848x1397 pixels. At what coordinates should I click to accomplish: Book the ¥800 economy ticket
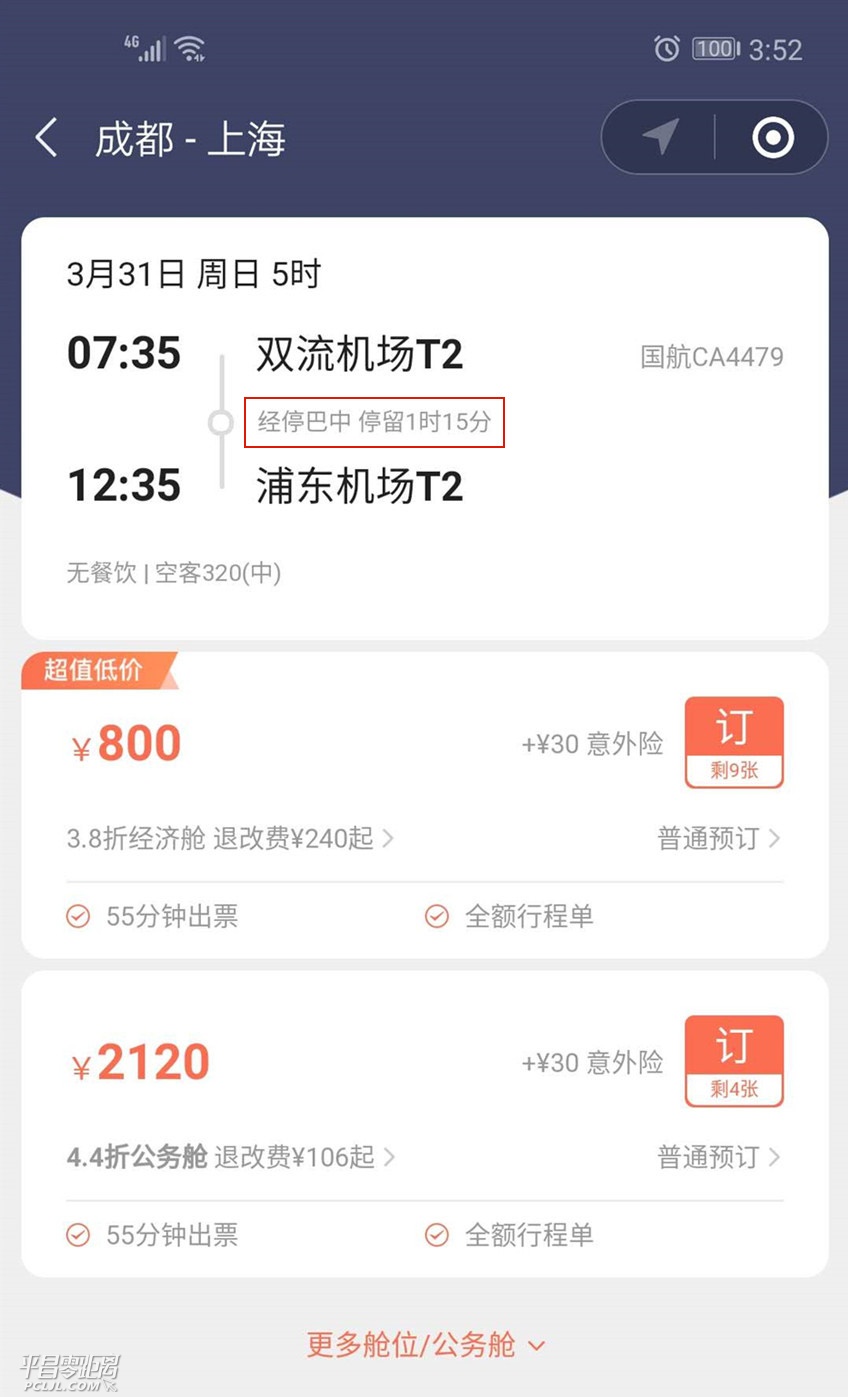point(733,742)
